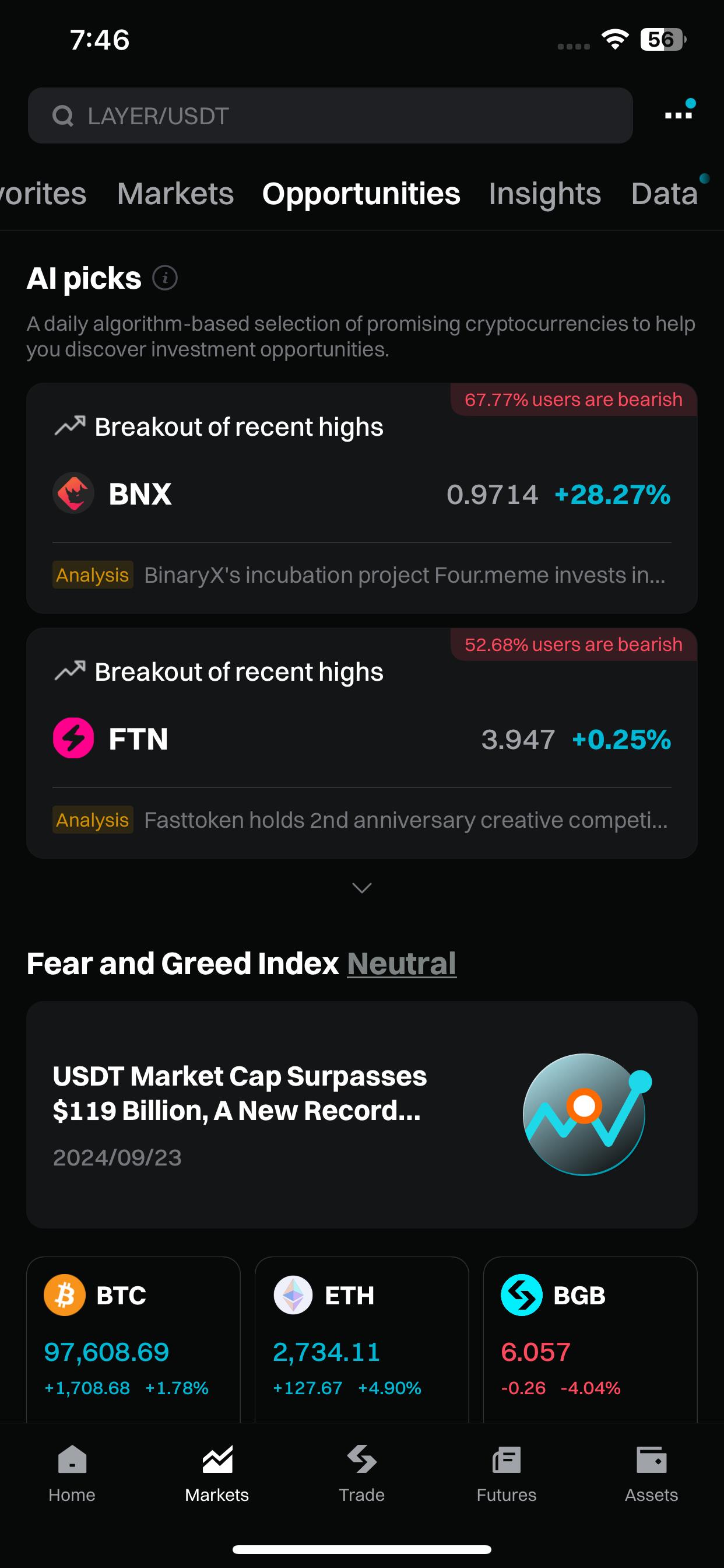Screen dimensions: 724x1568
Task: Go to the Trade tab
Action: 361,1473
